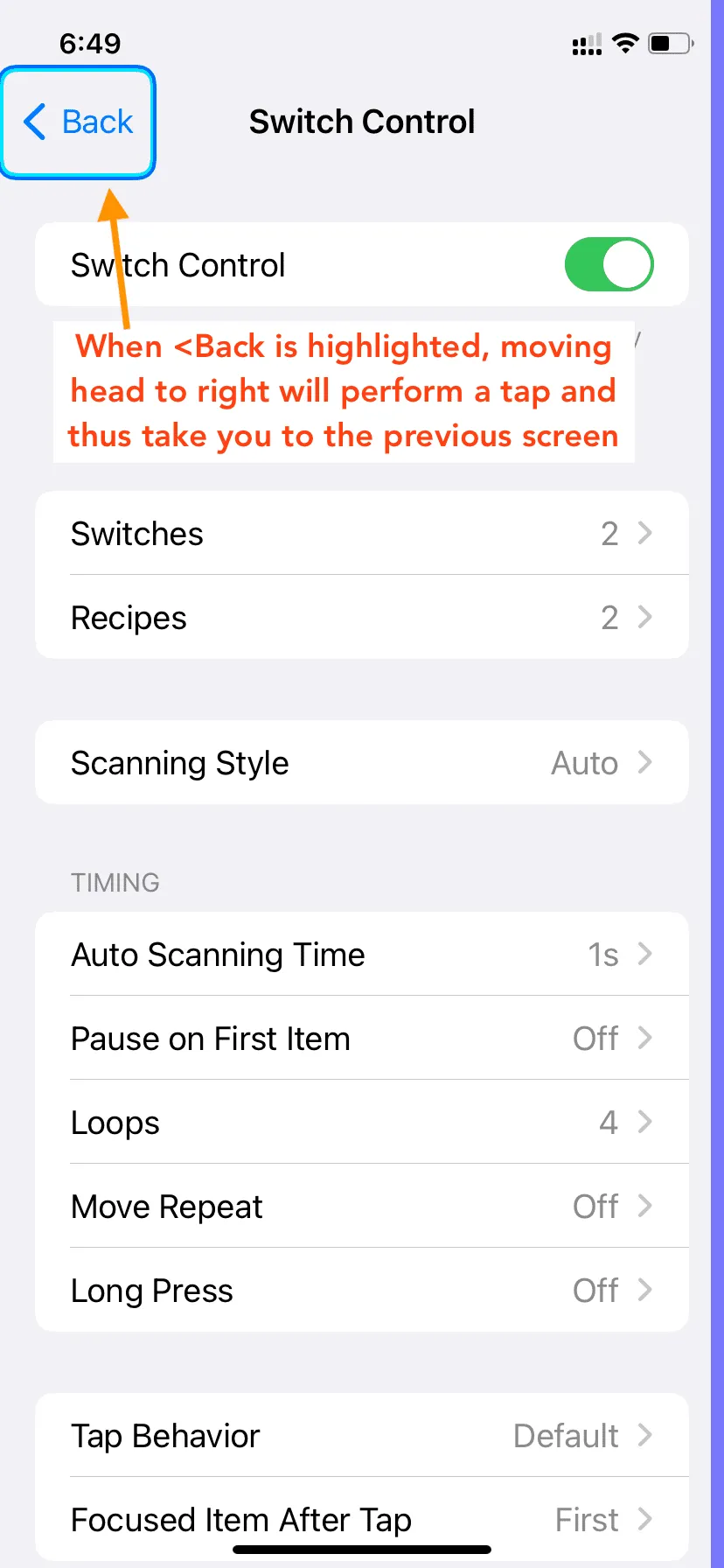This screenshot has height=1568, width=724.
Task: Change the Scanning Style setting
Action: pos(362,762)
